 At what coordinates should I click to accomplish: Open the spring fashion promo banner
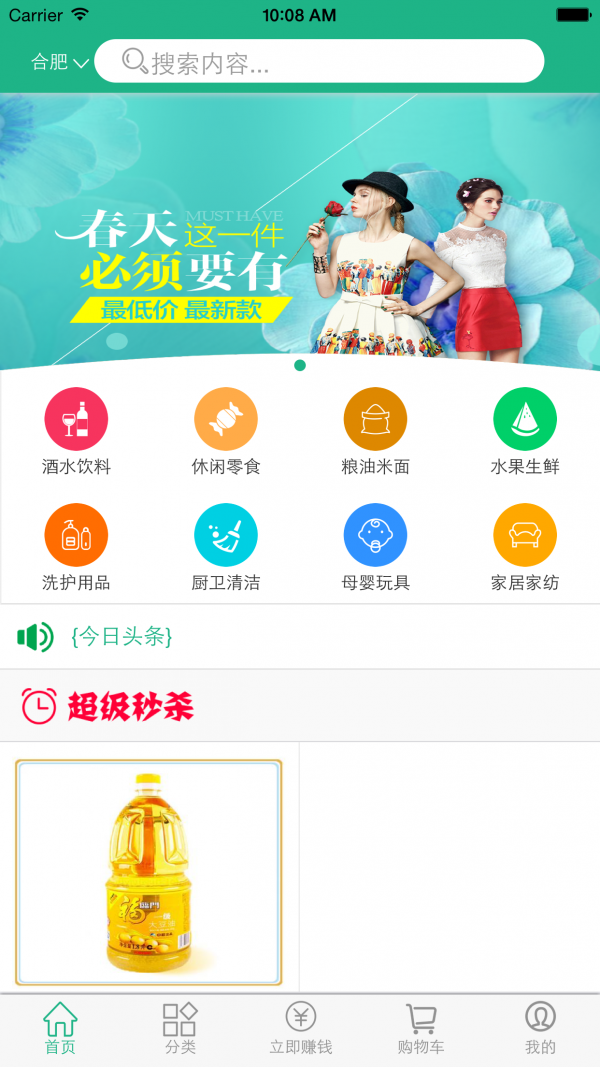click(300, 230)
